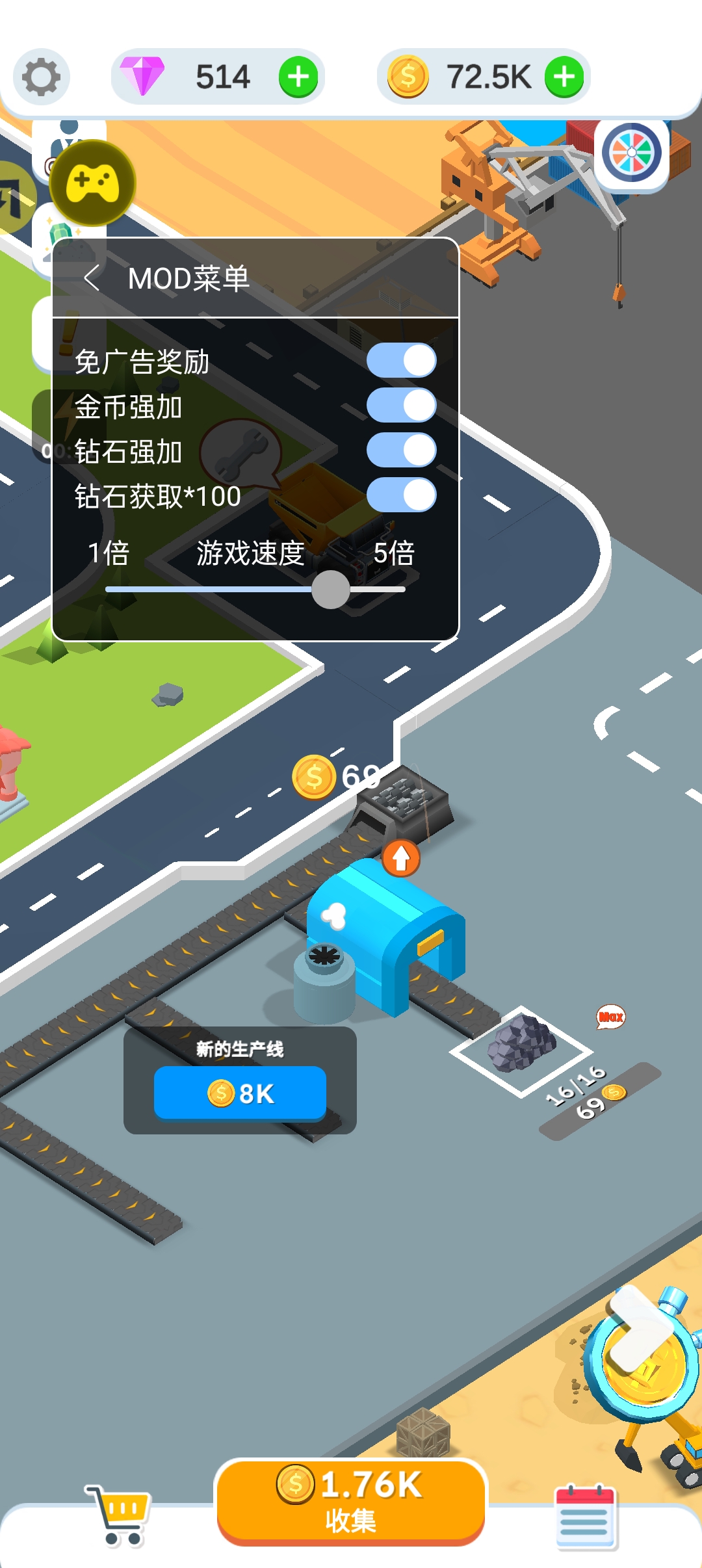Turn off 钻石获取*100 switch
Screen dimensions: 702x1568
click(401, 495)
